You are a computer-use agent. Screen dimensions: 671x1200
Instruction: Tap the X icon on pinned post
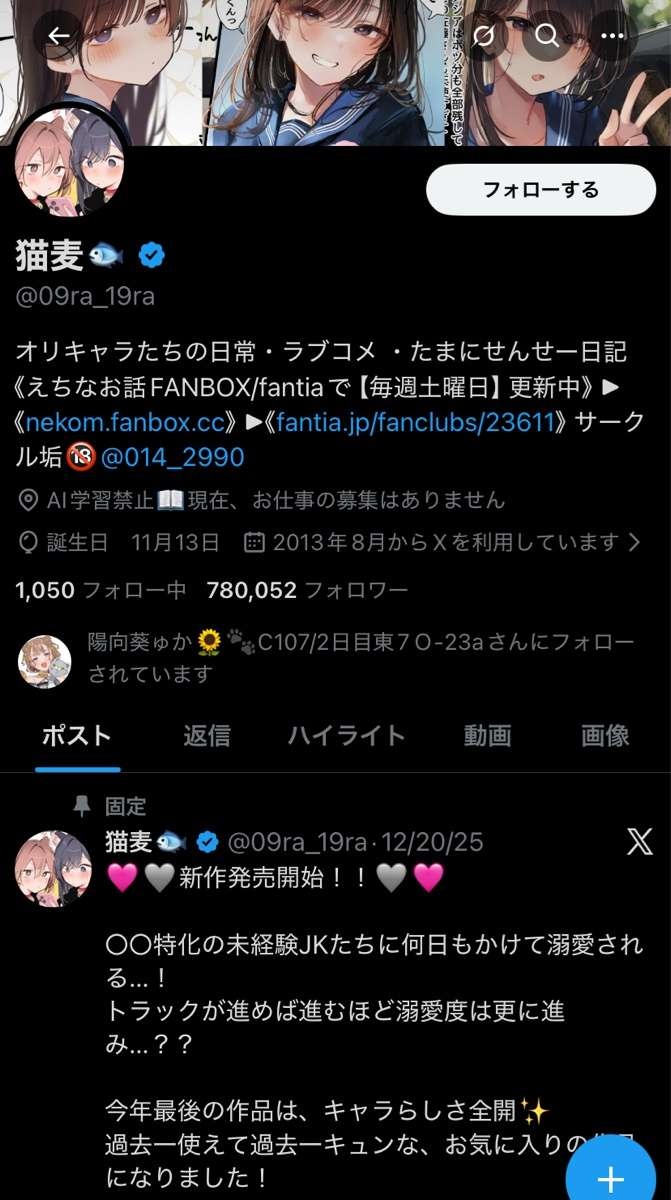pos(639,842)
